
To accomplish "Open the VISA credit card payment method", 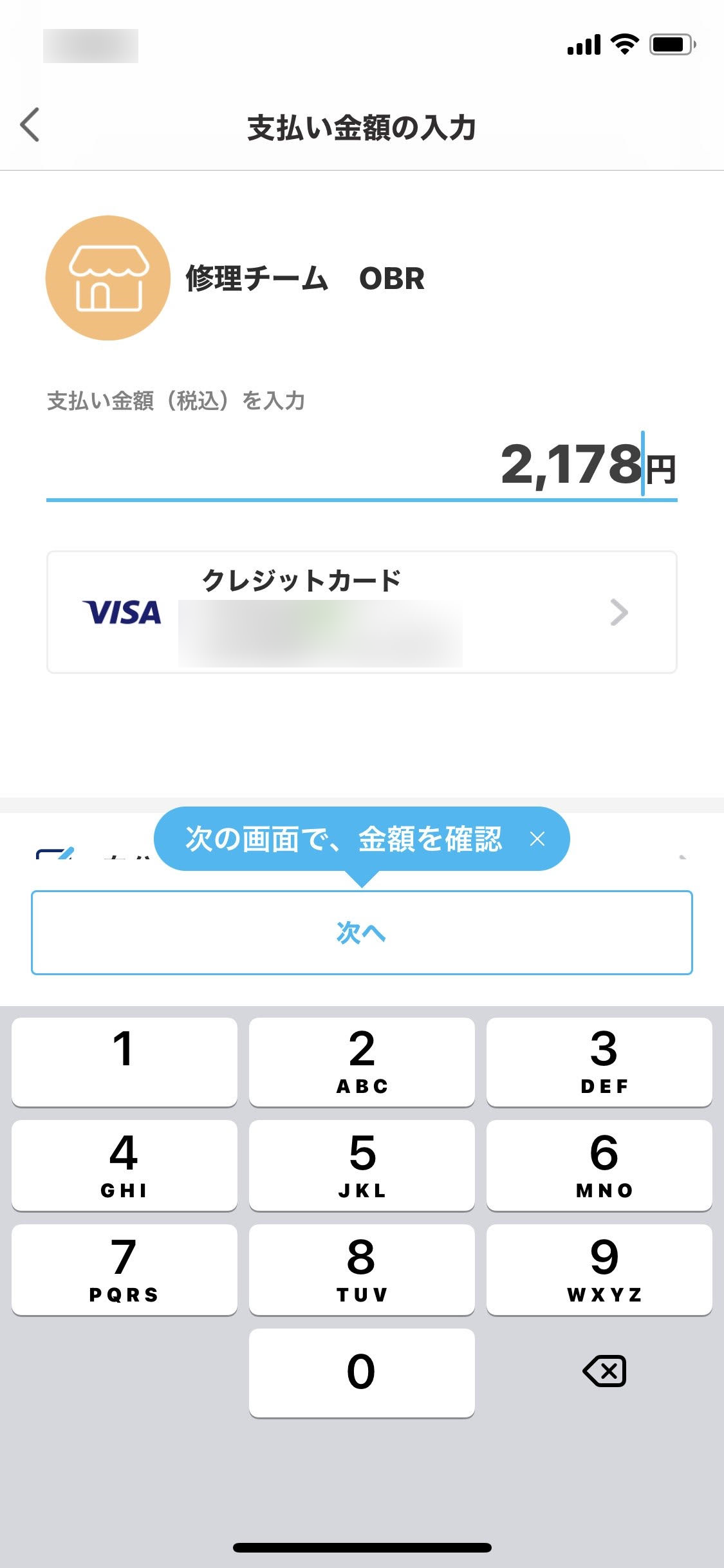I will point(362,612).
